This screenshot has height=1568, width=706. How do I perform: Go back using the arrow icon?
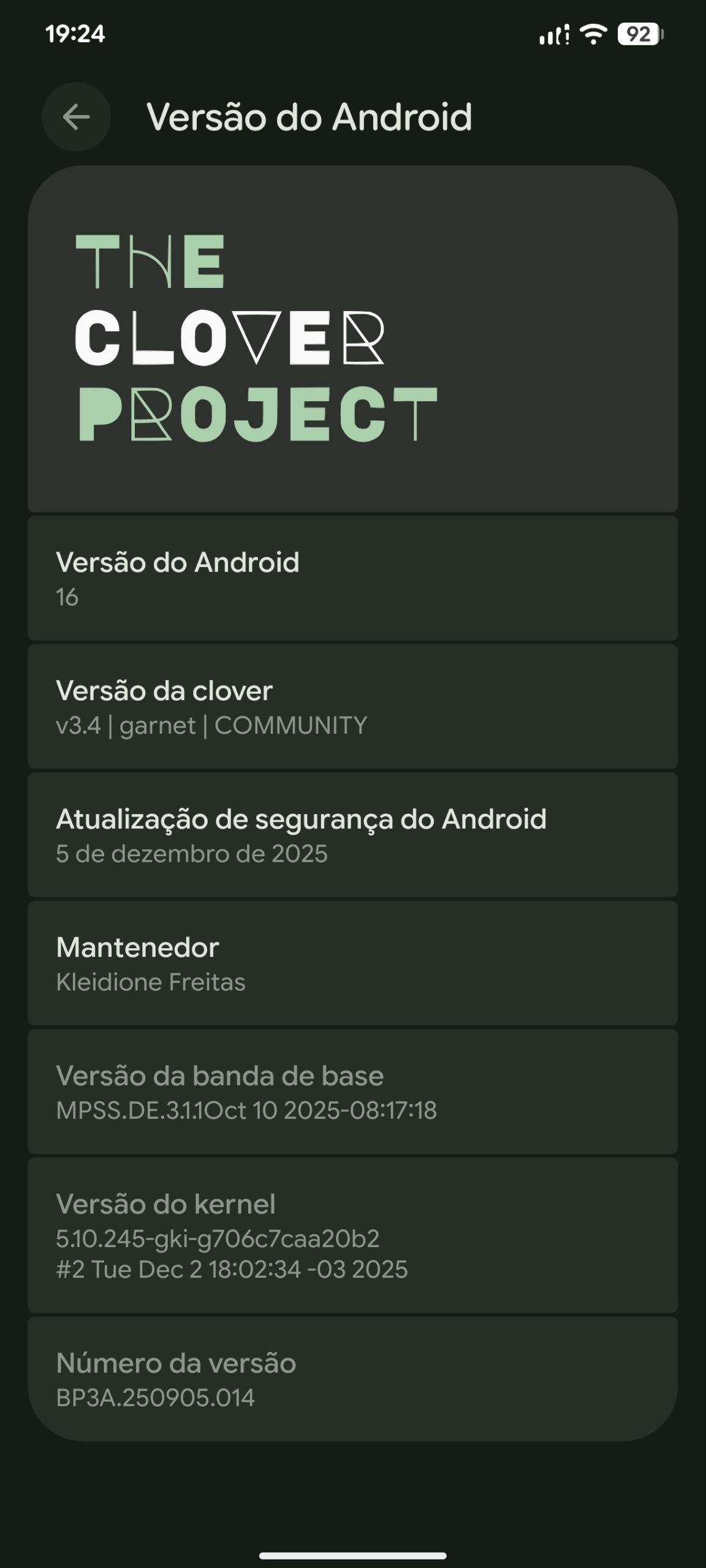click(x=76, y=117)
